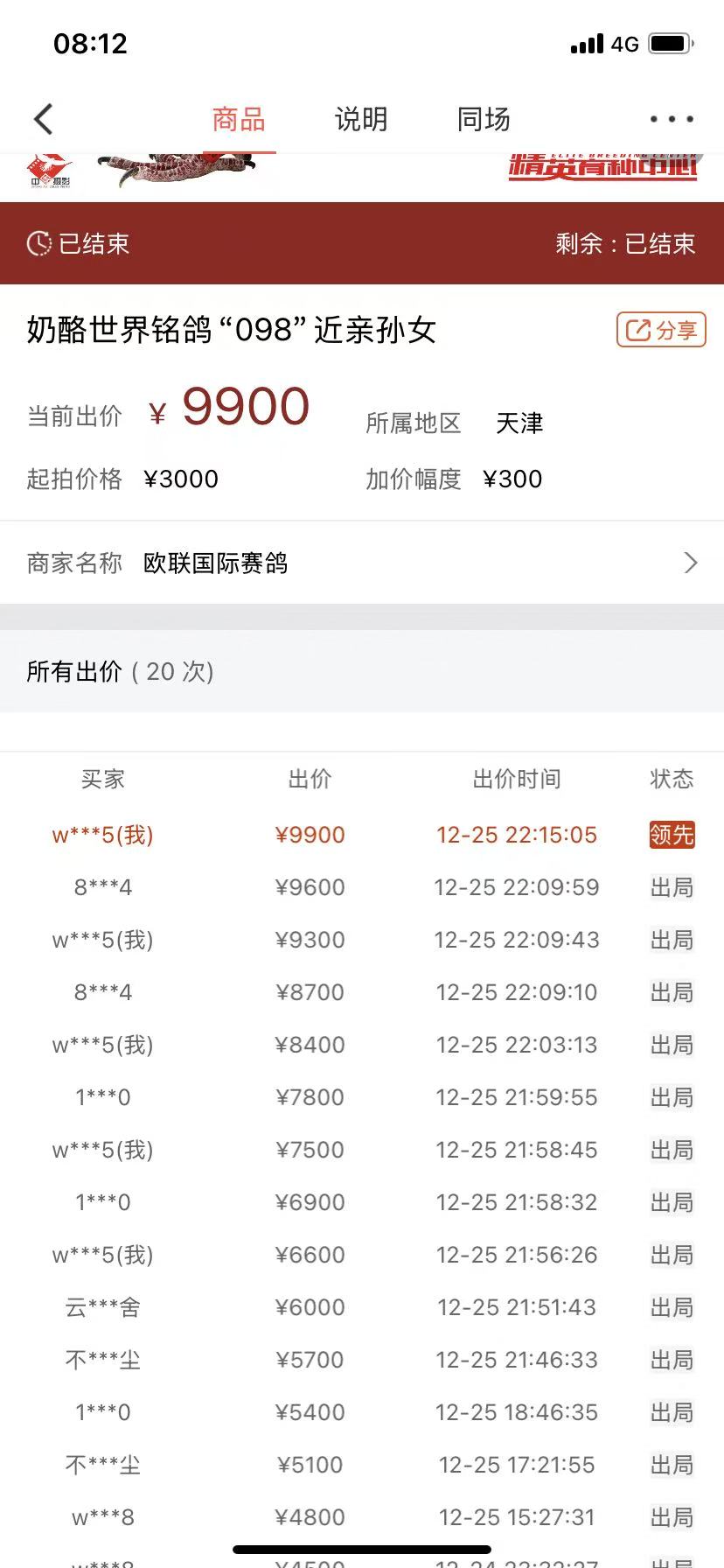Open the three-dot overflow menu

(x=672, y=120)
